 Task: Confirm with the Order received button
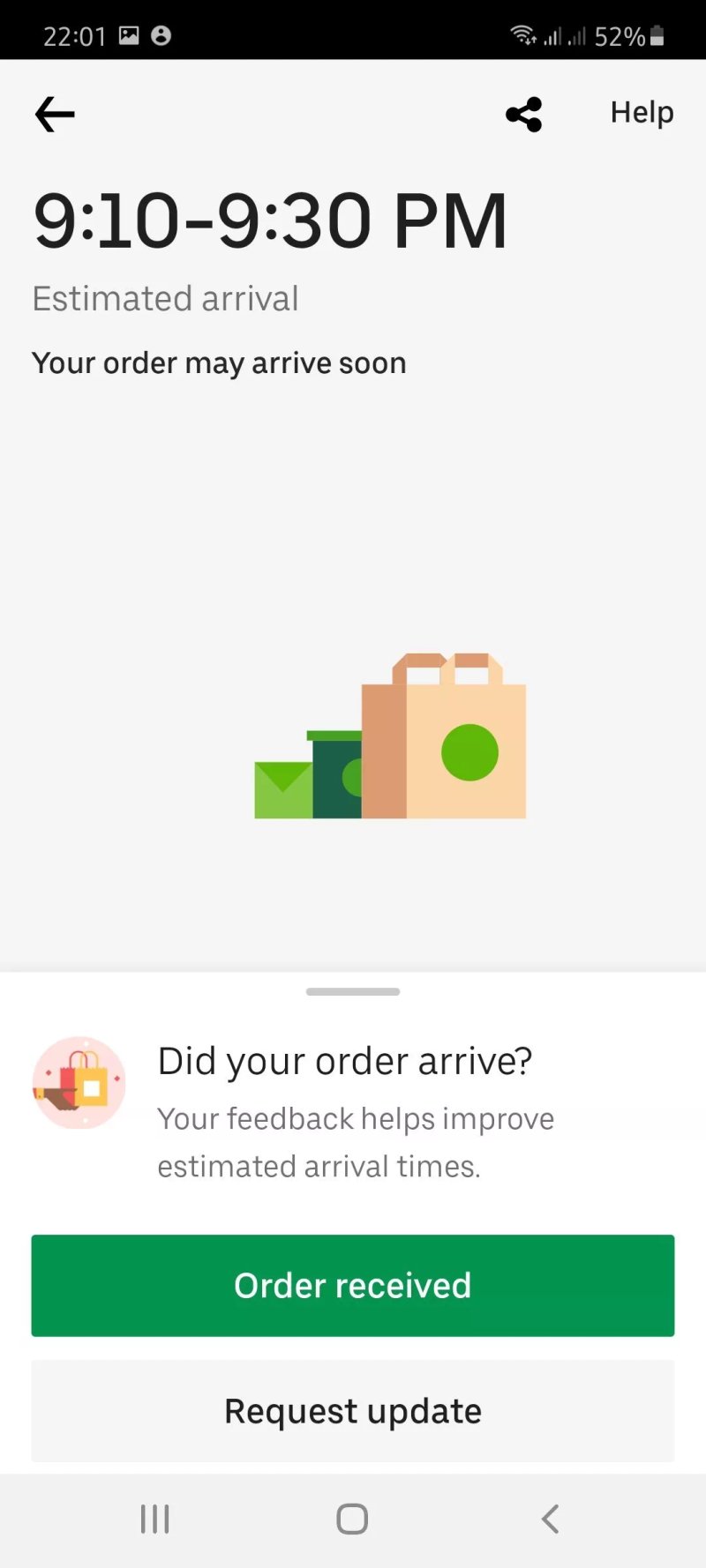coord(353,1285)
